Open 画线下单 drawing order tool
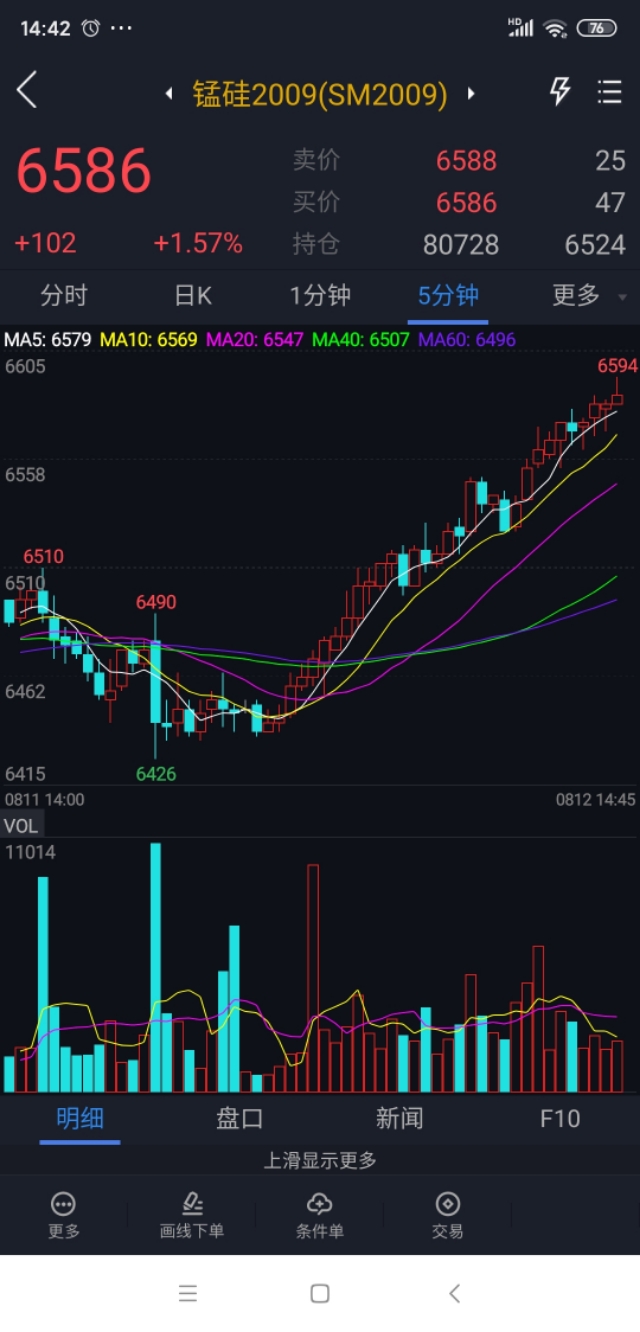Screen dimensions: 640x1332 point(192,1214)
